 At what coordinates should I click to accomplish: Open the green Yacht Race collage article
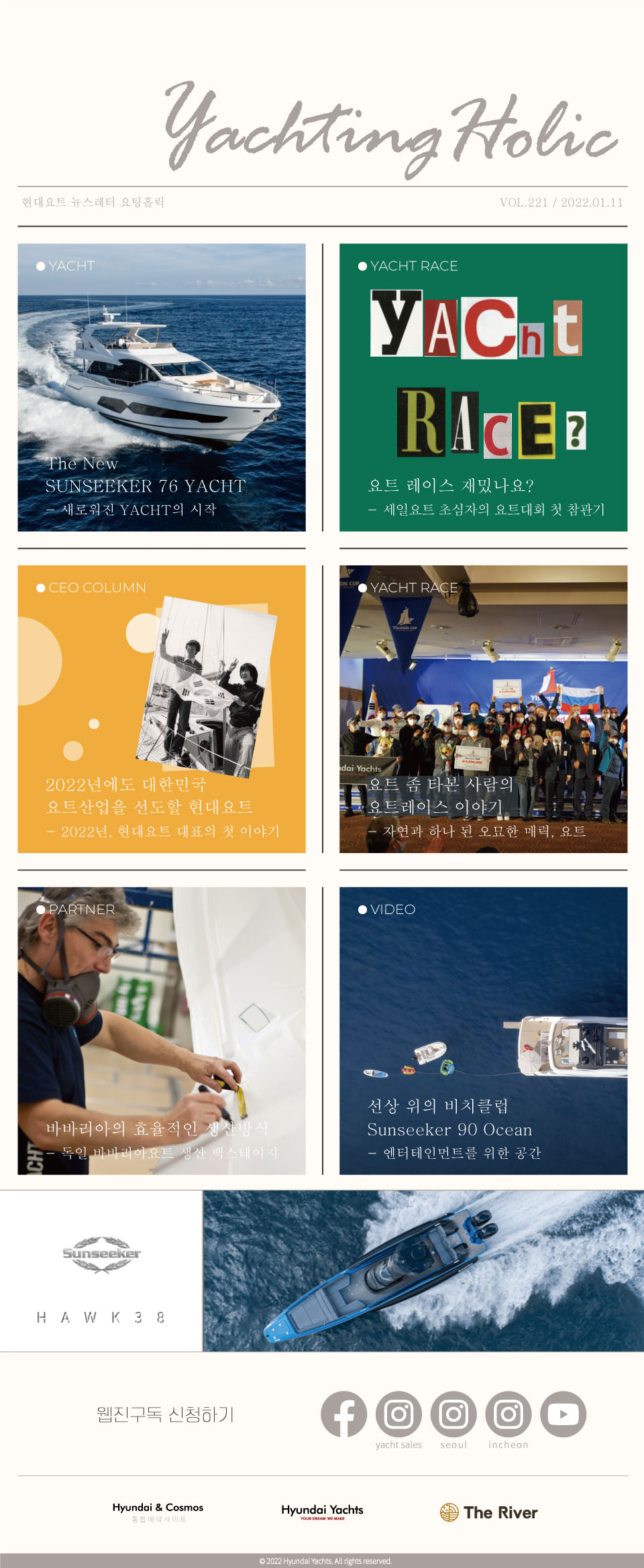483,388
